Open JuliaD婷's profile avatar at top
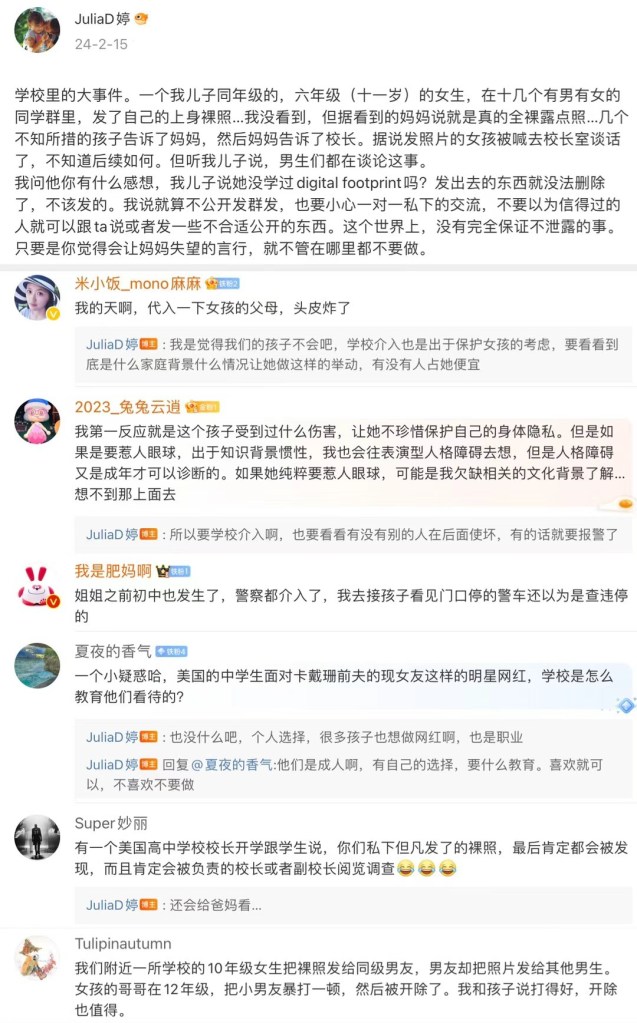 tap(36, 28)
